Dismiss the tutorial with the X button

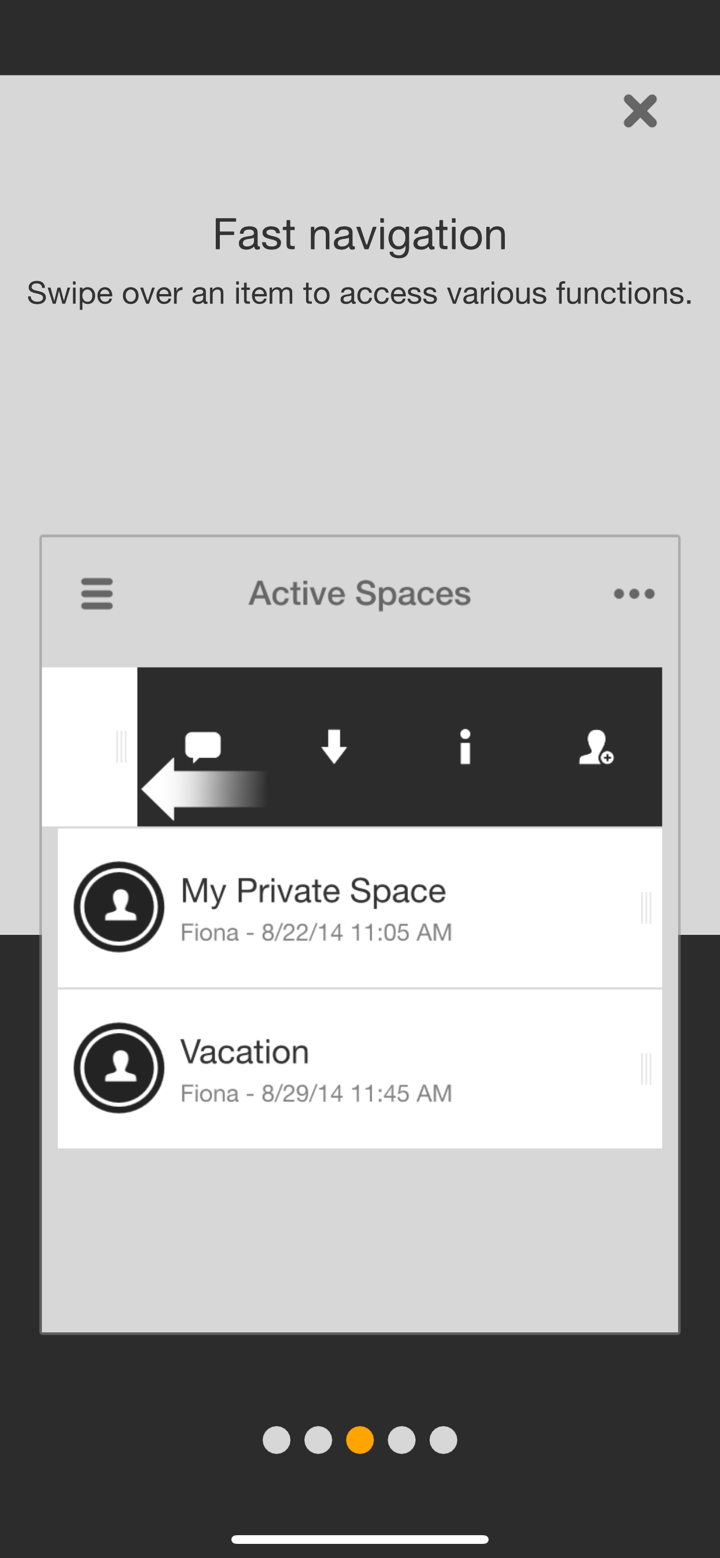coord(640,111)
